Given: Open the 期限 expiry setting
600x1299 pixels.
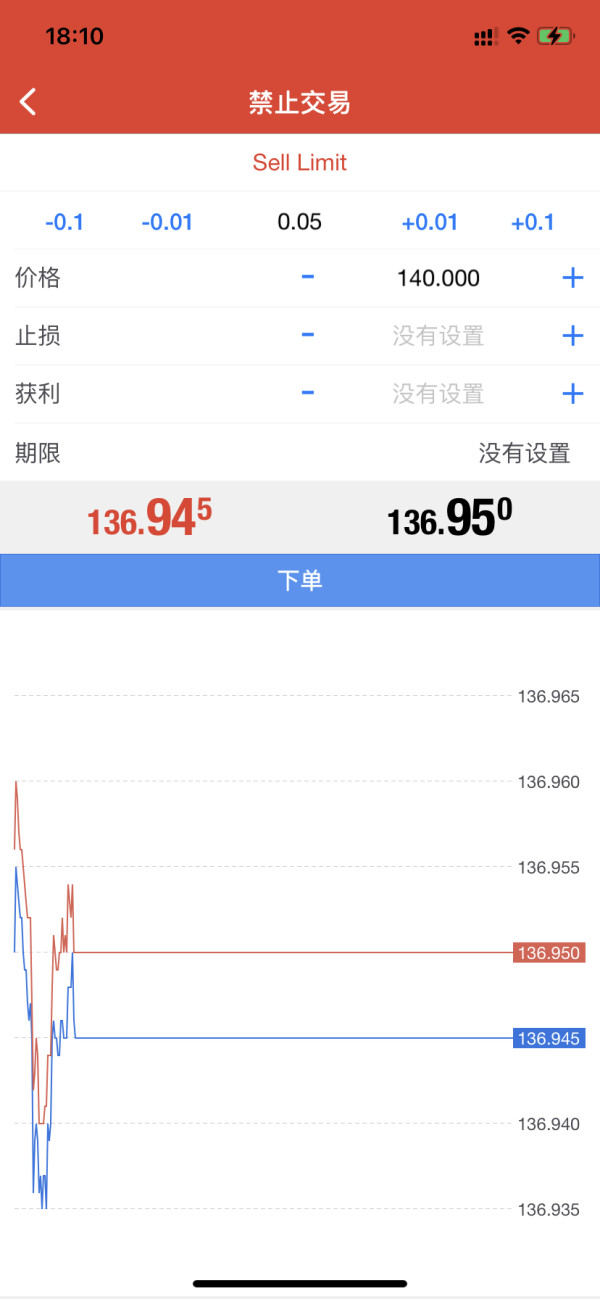Looking at the screenshot, I should point(300,453).
